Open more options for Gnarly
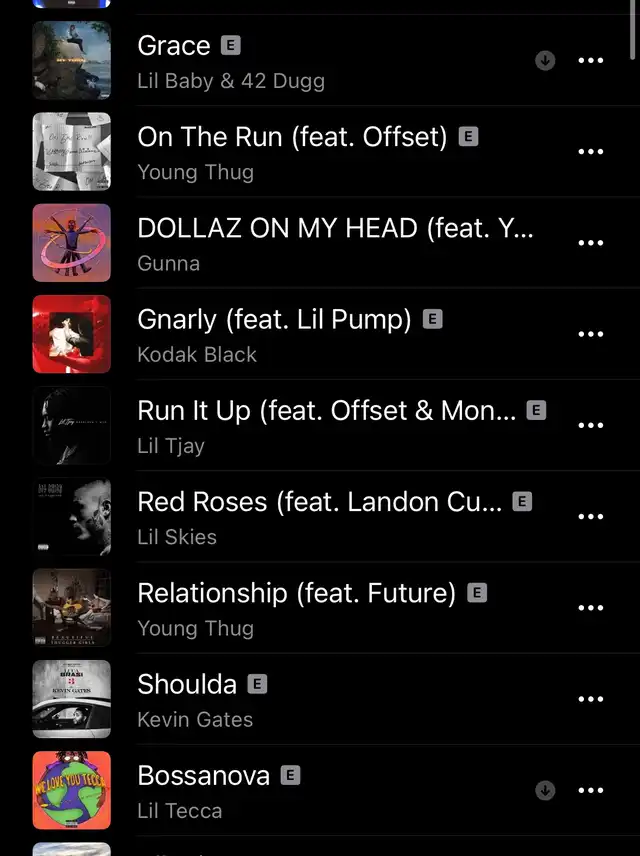Screen dimensions: 640x856 (591, 334)
